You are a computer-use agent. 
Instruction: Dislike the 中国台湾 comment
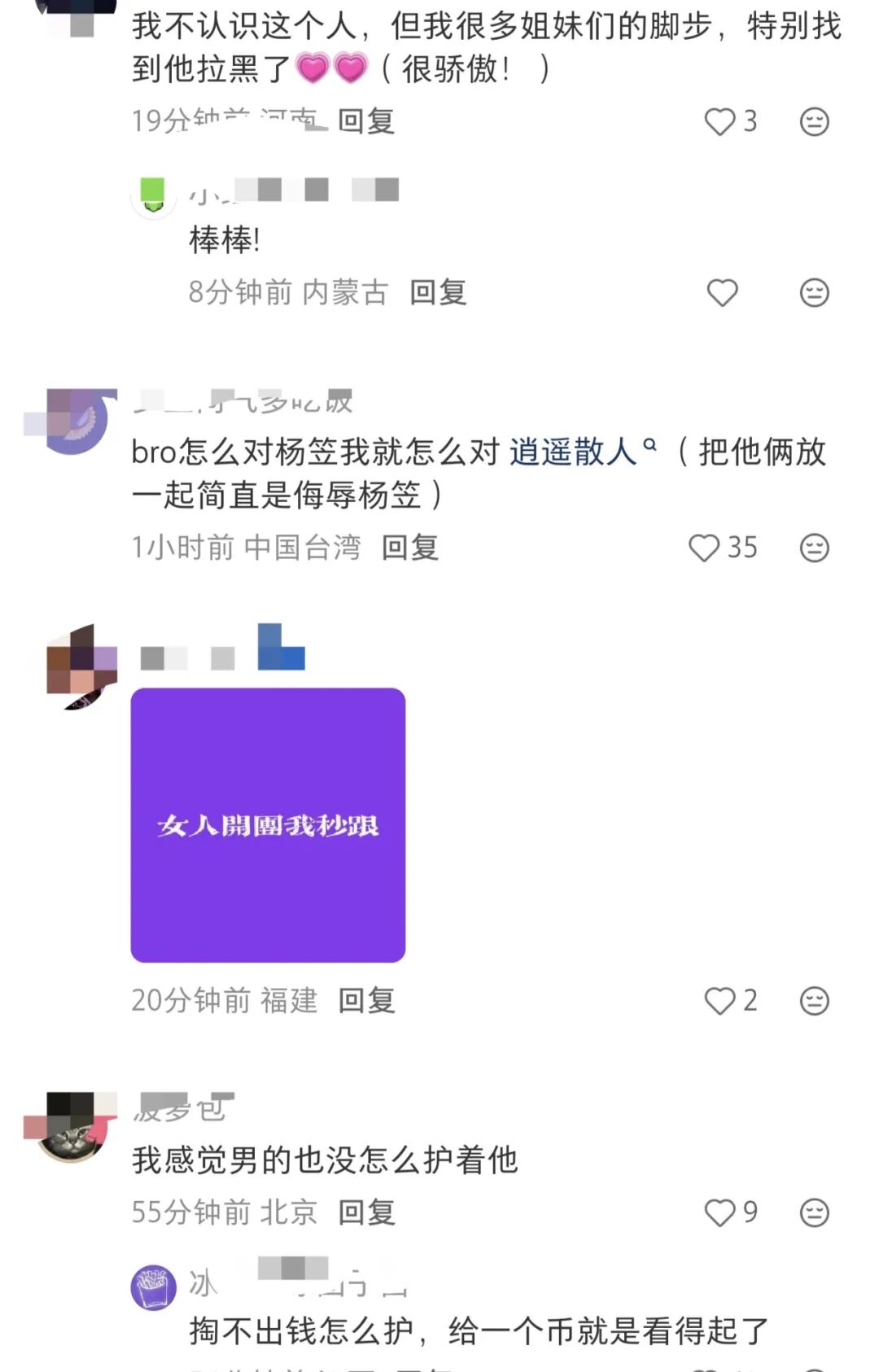point(814,548)
